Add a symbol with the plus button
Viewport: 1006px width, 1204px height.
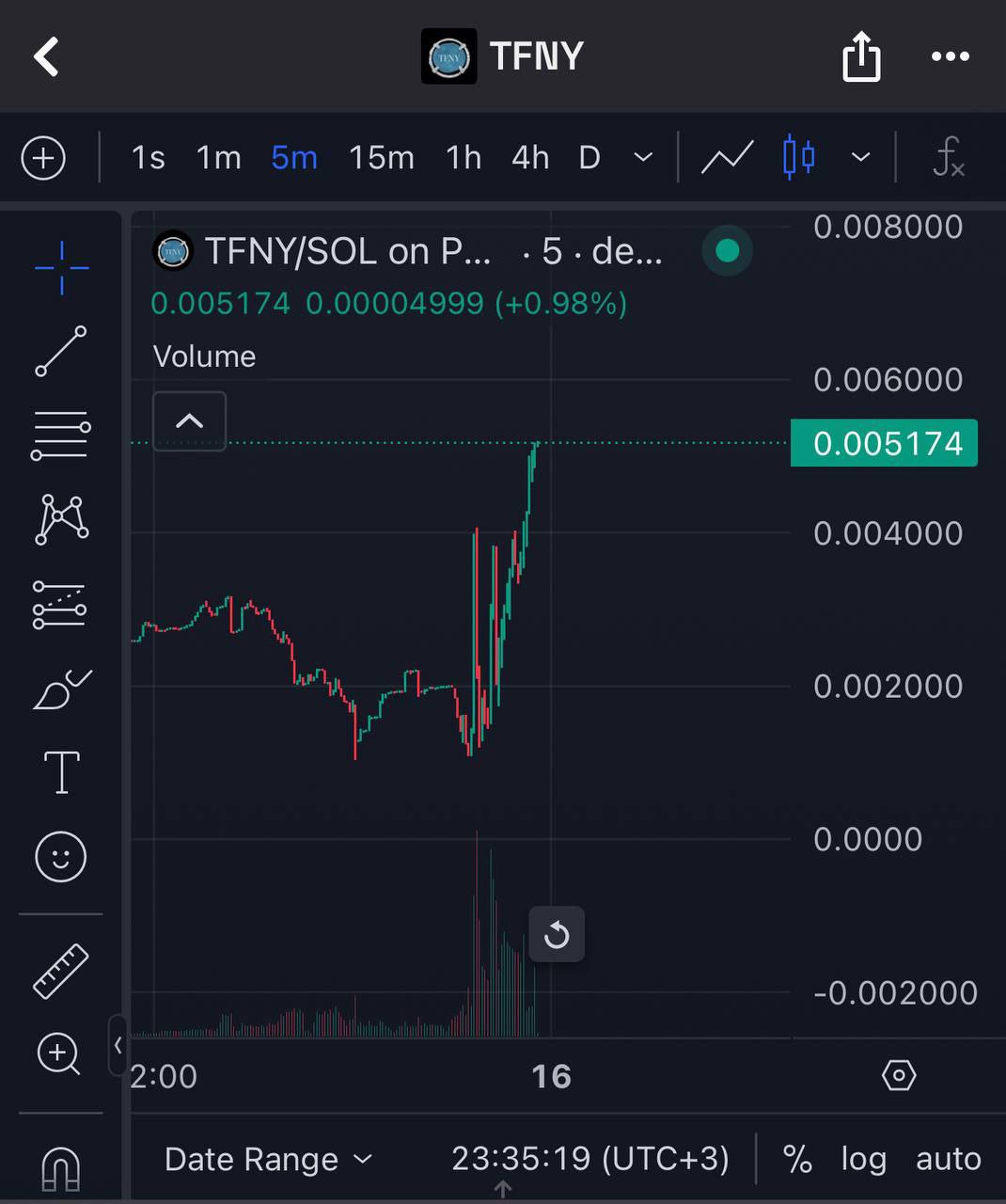tap(43, 157)
